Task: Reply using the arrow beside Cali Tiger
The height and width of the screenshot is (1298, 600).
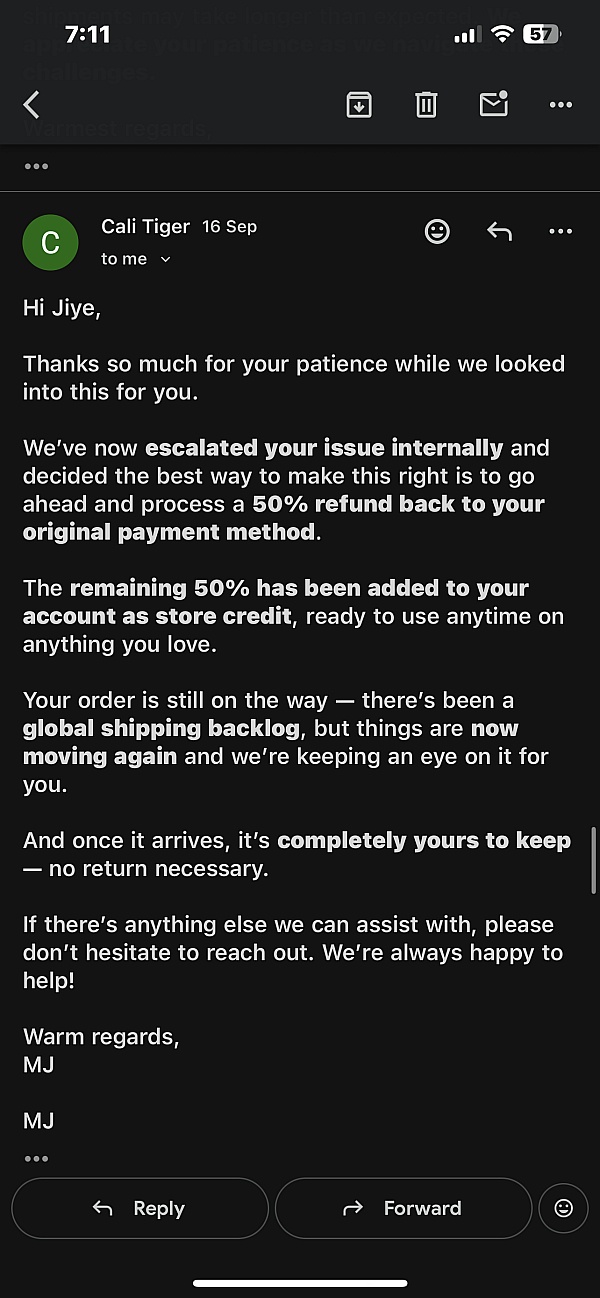Action: (499, 231)
